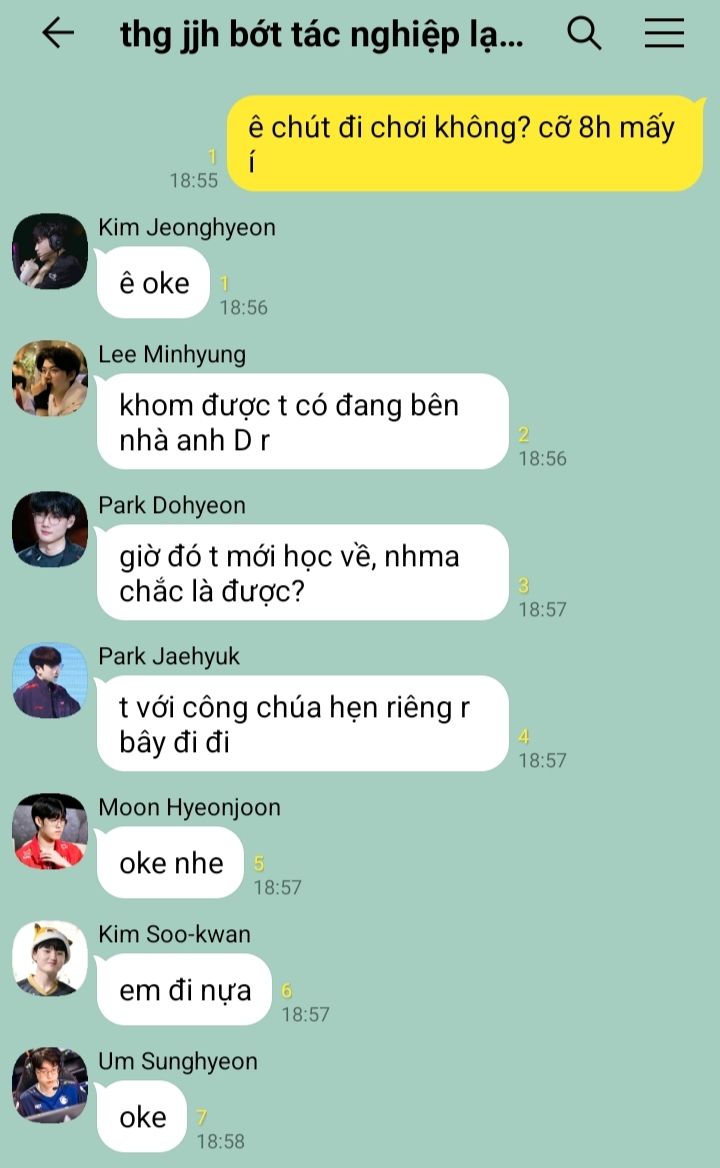
Task: View Kim Soo-kwan's avatar
Action: click(x=50, y=958)
